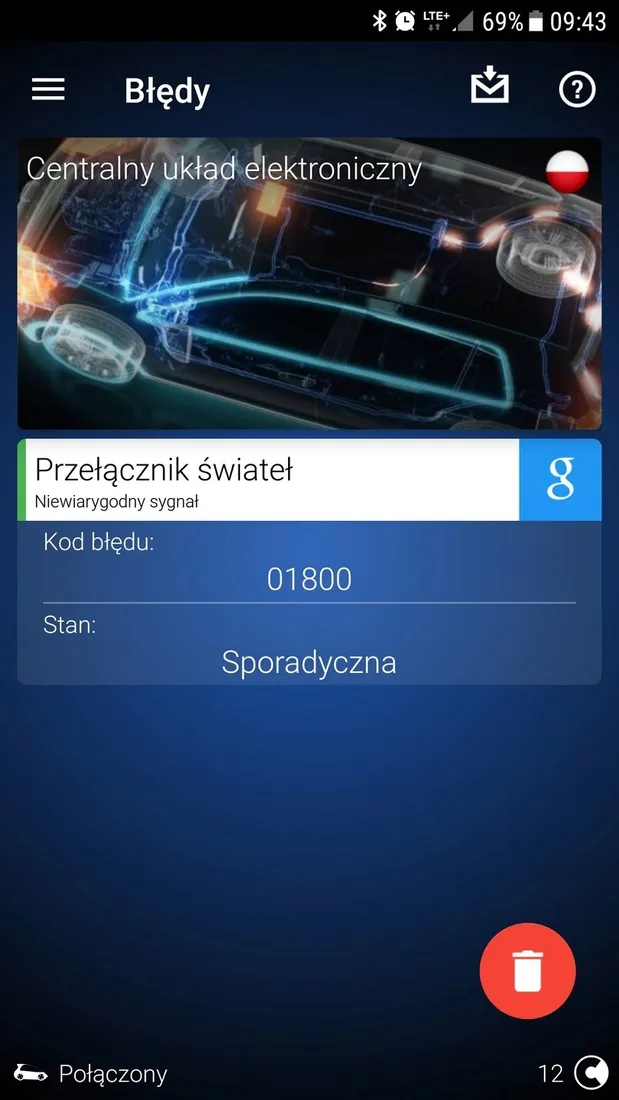Open the help question mark icon
The image size is (619, 1100).
577,90
